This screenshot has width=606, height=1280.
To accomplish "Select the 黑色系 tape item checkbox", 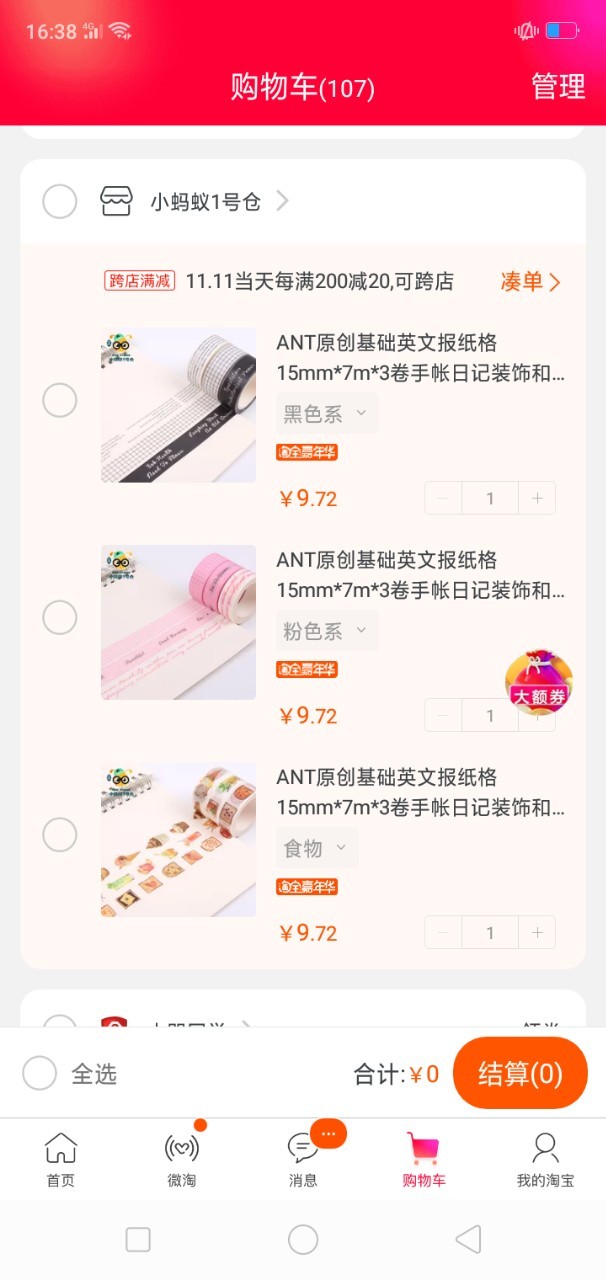I will pyautogui.click(x=60, y=400).
